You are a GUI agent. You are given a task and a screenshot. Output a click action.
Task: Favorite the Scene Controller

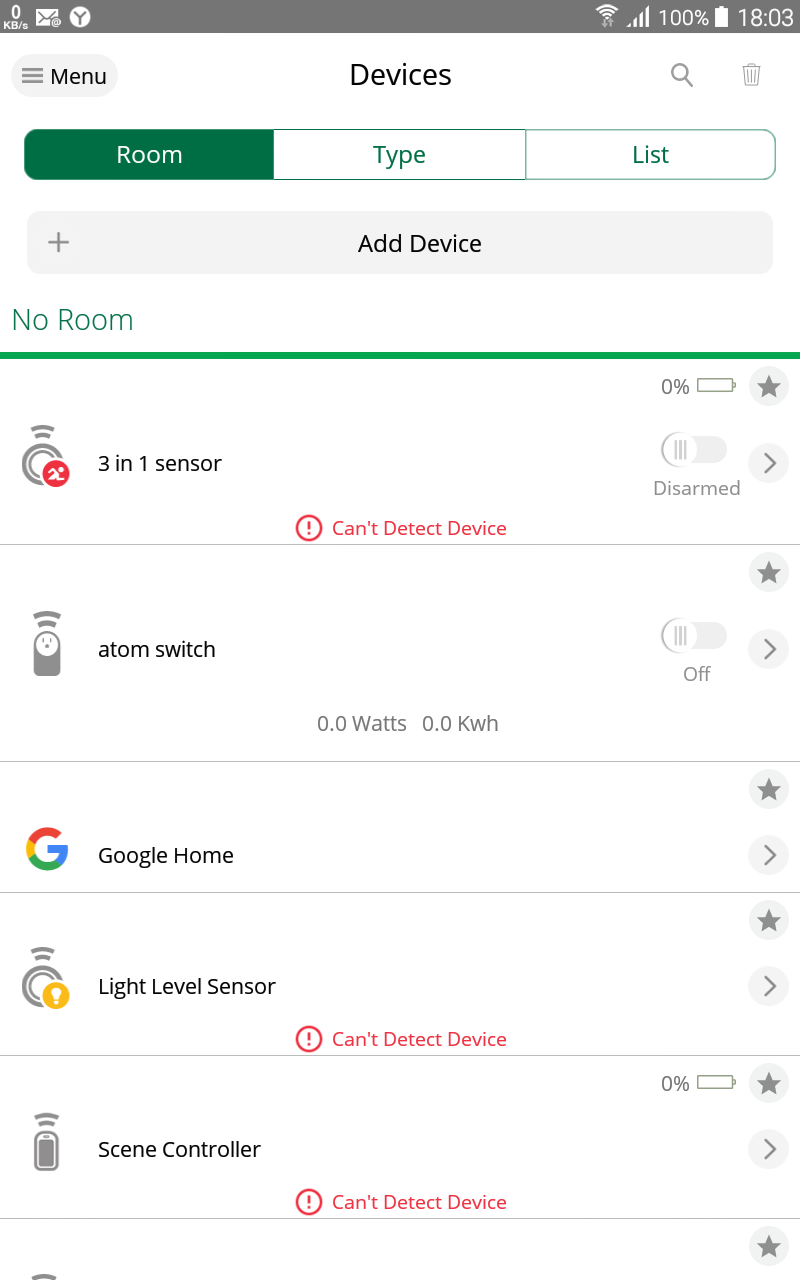pos(768,1083)
